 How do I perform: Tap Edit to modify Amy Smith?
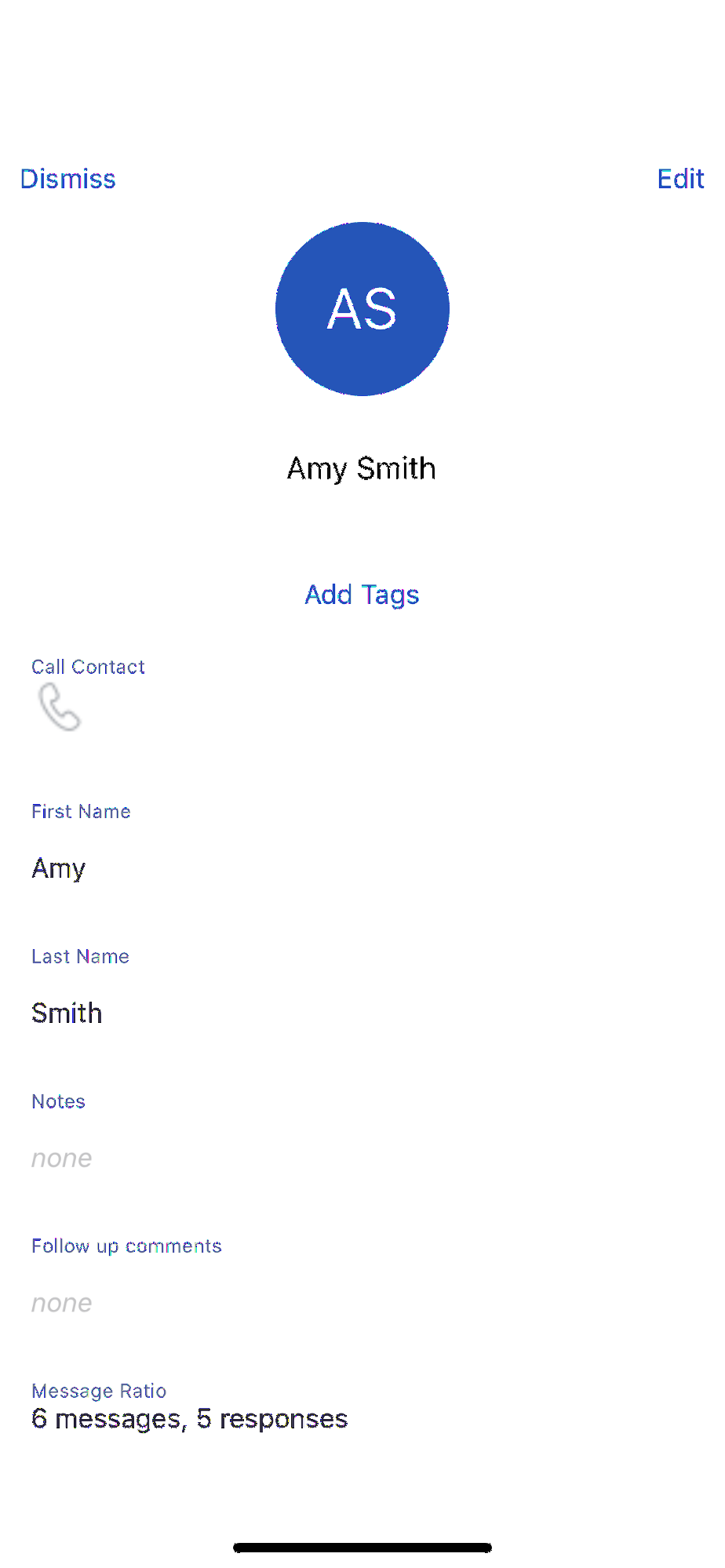(x=680, y=179)
